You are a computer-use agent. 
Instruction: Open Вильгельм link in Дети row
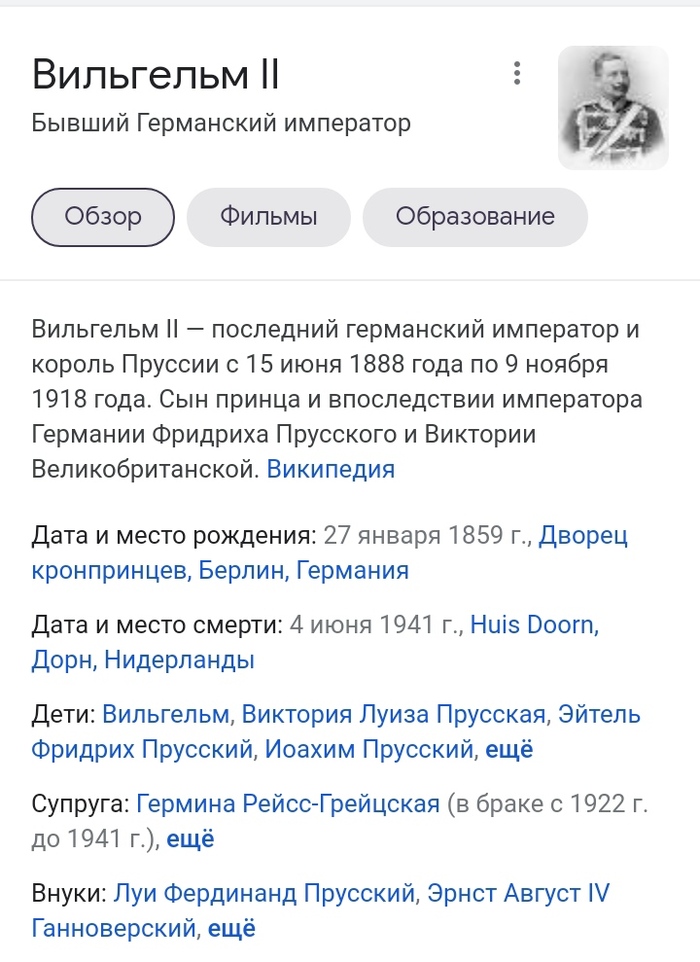[167, 714]
